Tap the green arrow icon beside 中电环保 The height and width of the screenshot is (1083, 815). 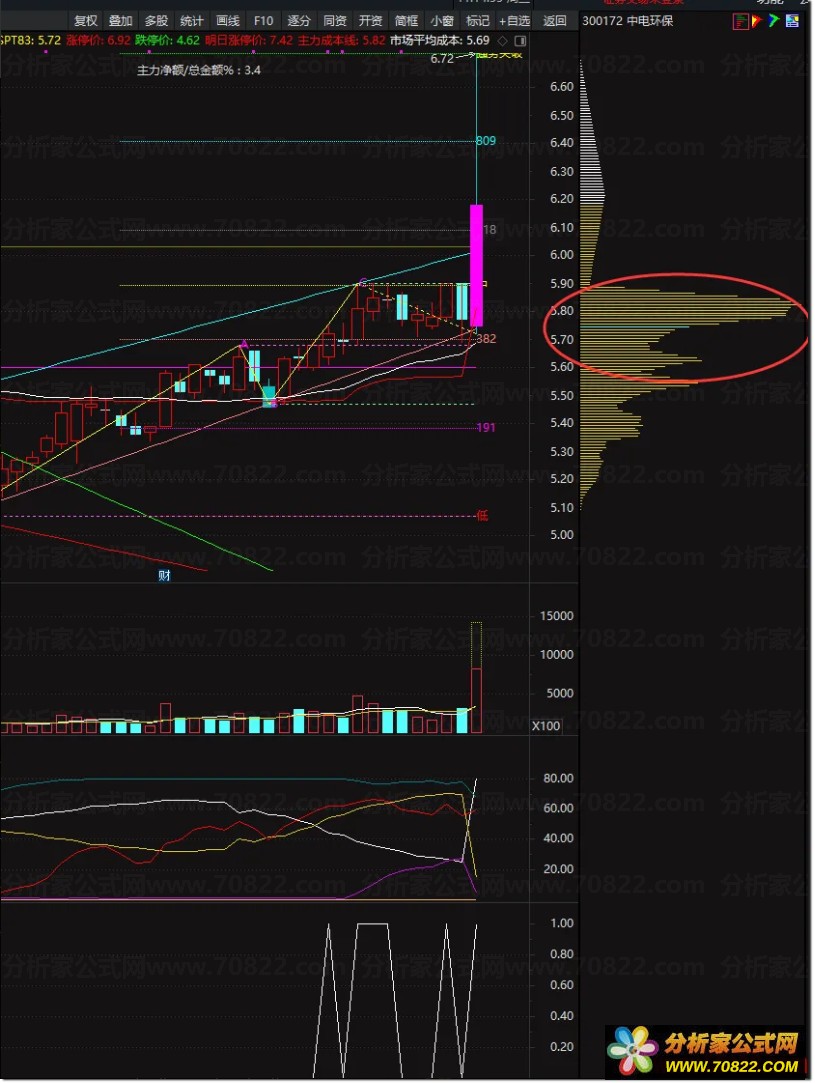coord(774,20)
